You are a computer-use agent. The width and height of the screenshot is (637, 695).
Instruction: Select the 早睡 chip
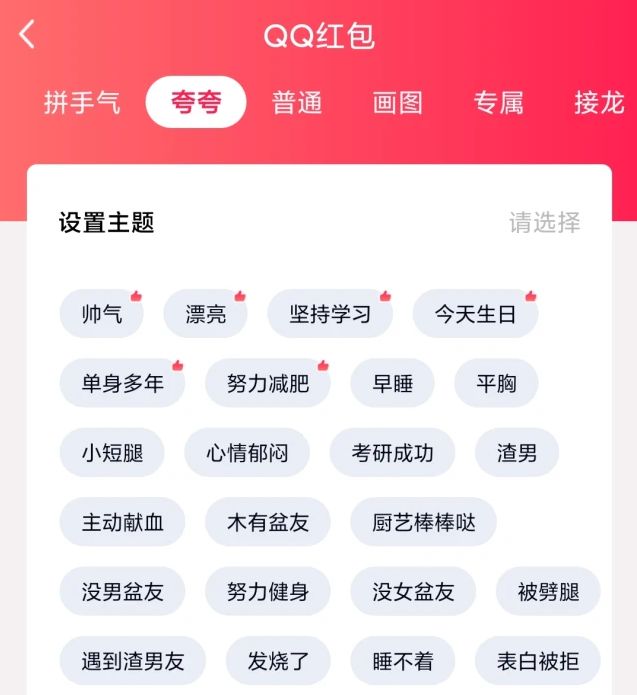392,383
